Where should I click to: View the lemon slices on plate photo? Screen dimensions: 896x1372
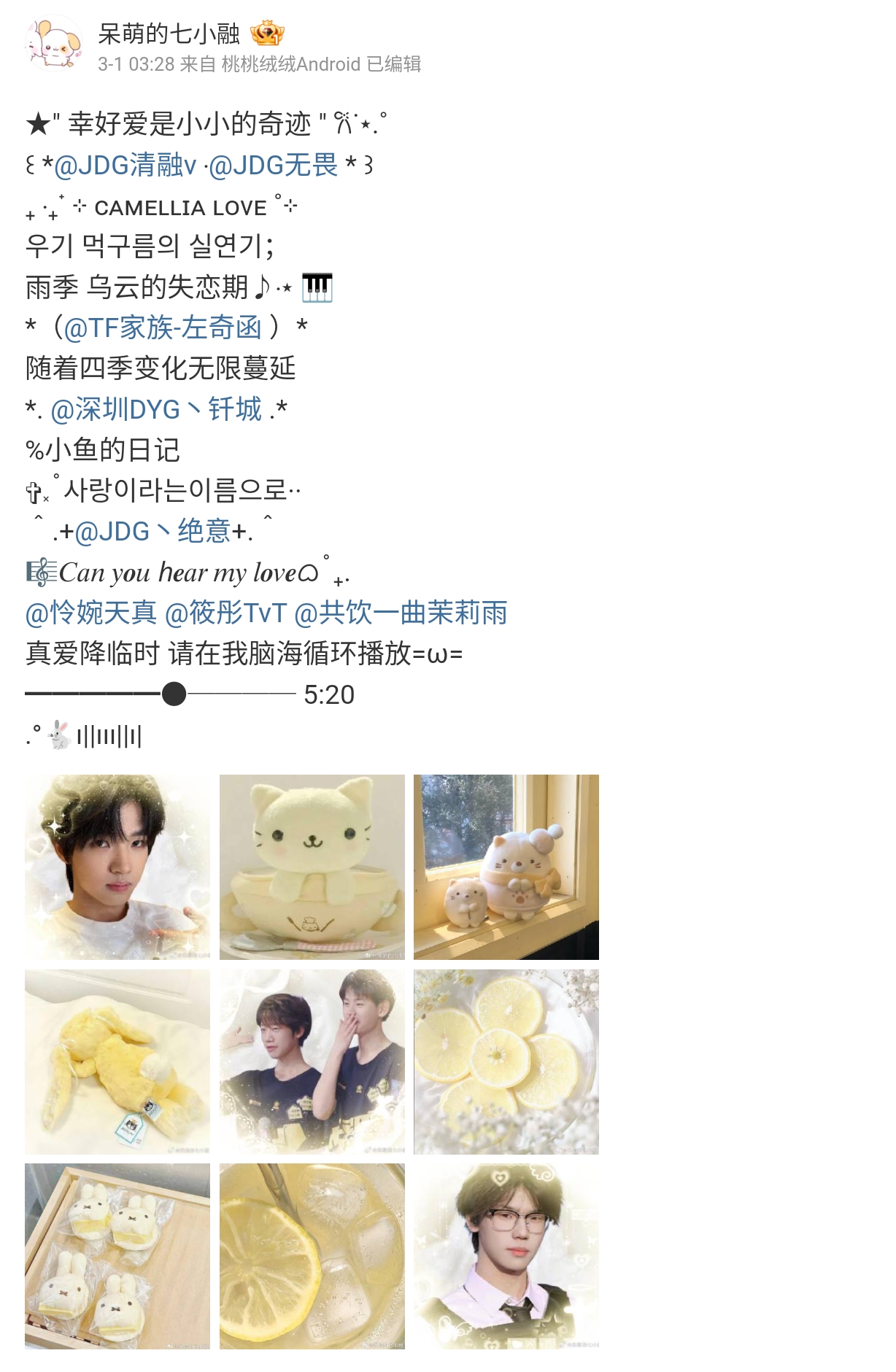[x=506, y=1061]
